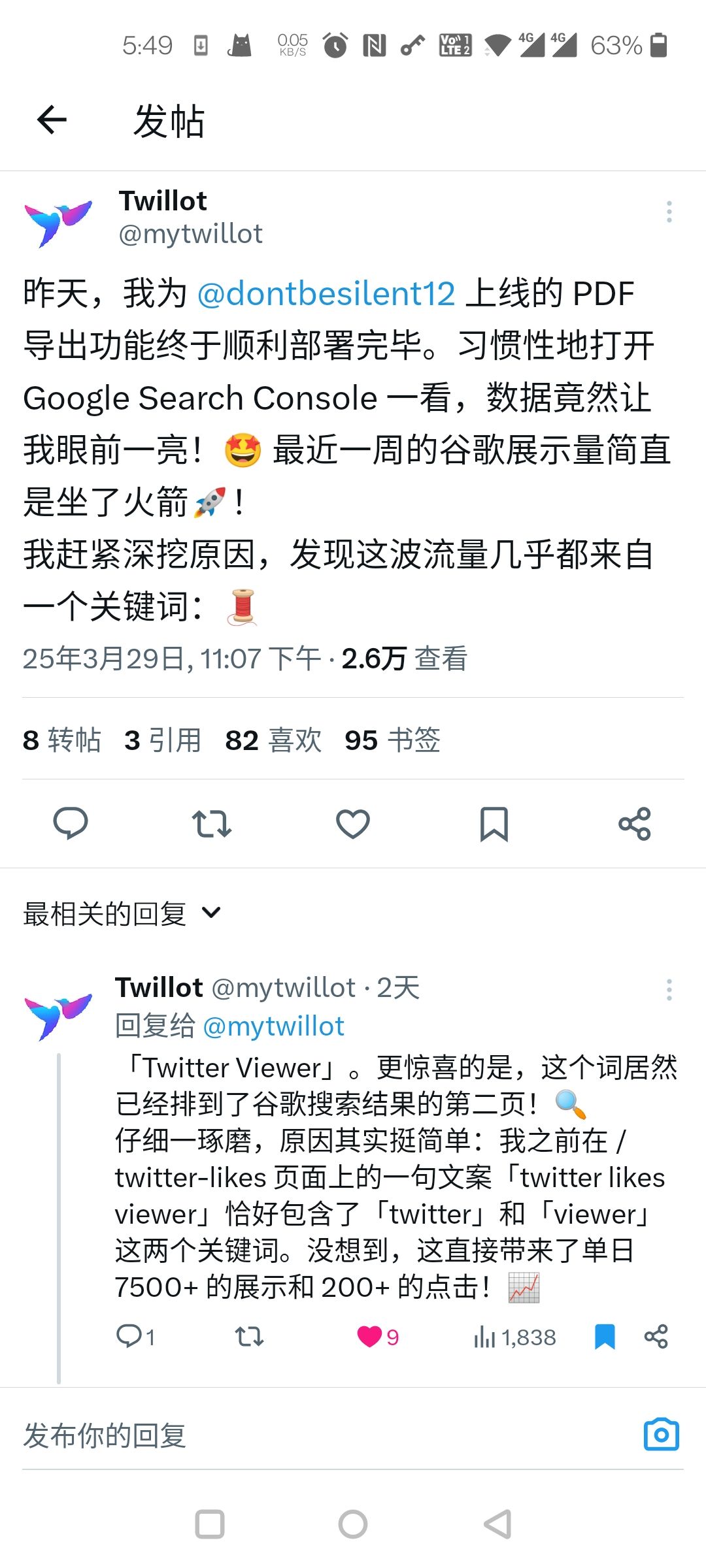View the 3 quote posts
Image resolution: width=706 pixels, height=1568 pixels.
tap(163, 740)
